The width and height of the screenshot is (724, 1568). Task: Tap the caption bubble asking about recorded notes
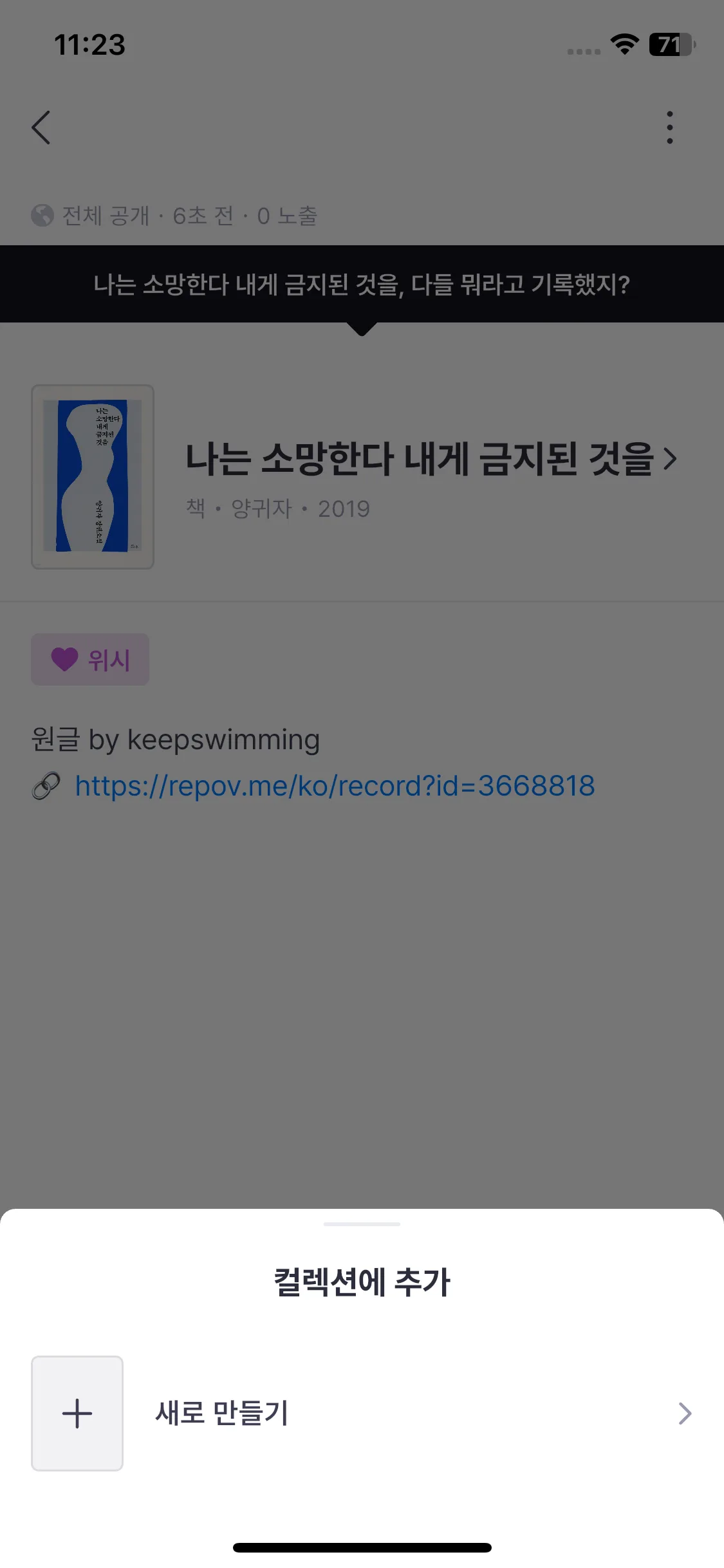click(x=362, y=283)
